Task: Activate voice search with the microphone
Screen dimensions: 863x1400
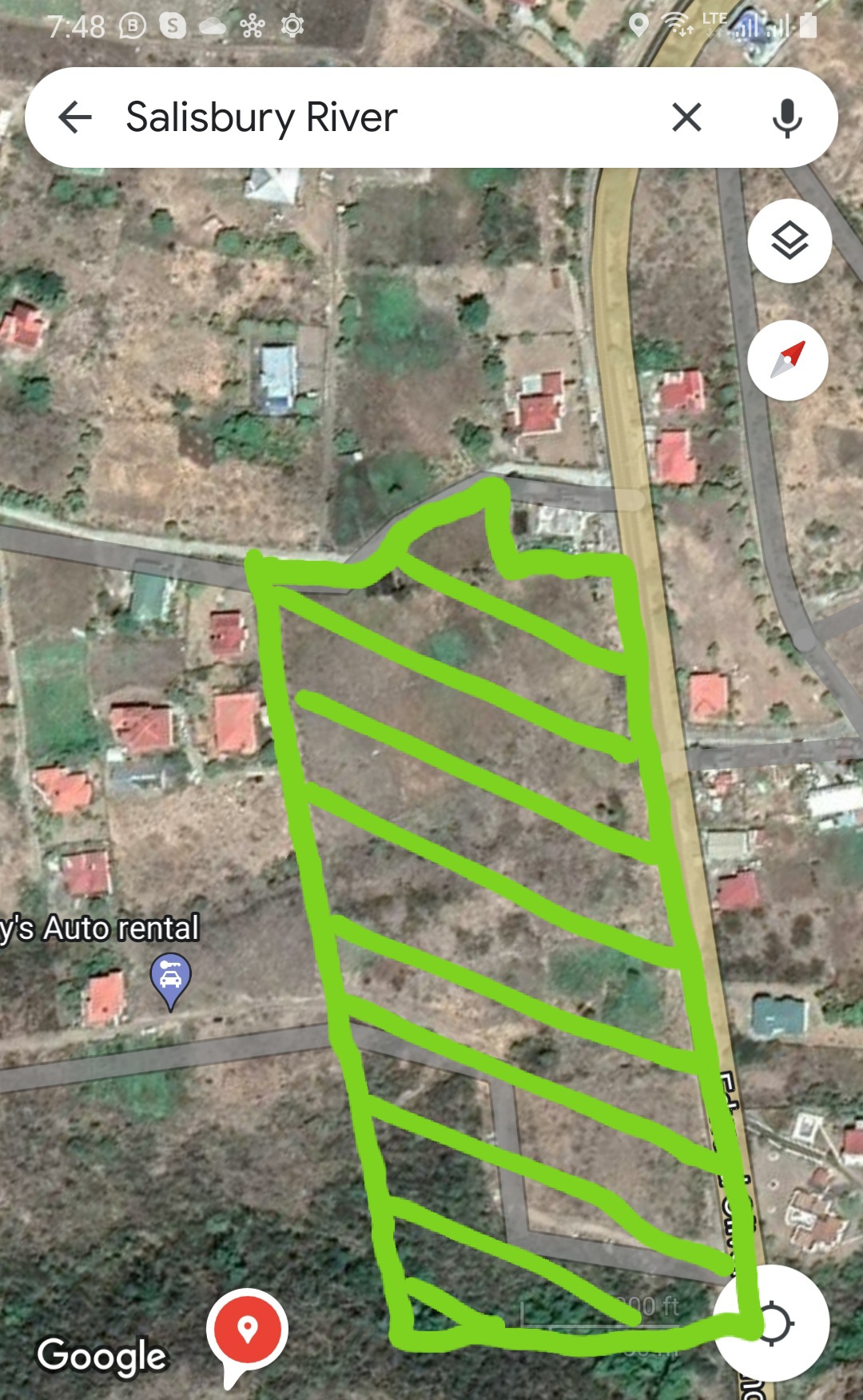Action: pyautogui.click(x=787, y=117)
